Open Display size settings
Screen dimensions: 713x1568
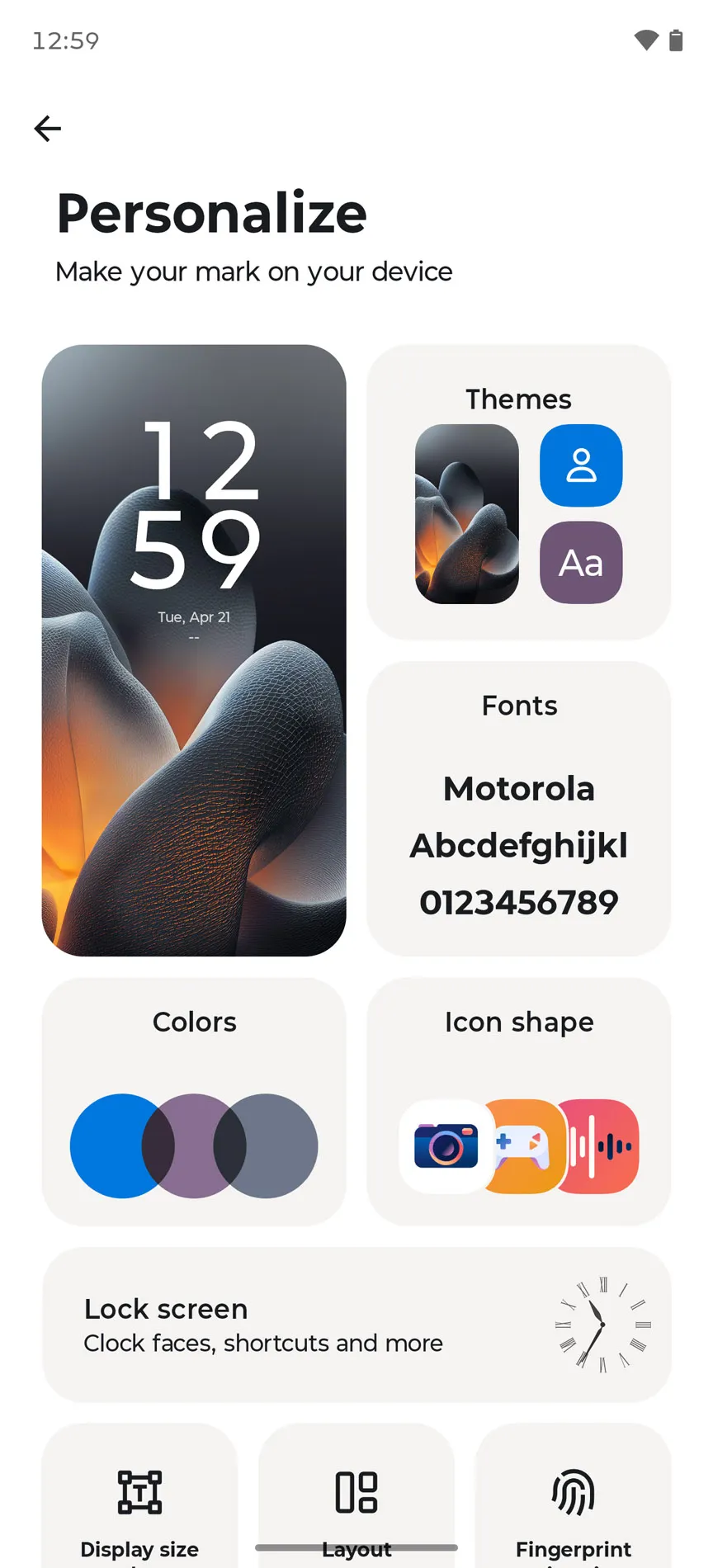(x=139, y=1502)
